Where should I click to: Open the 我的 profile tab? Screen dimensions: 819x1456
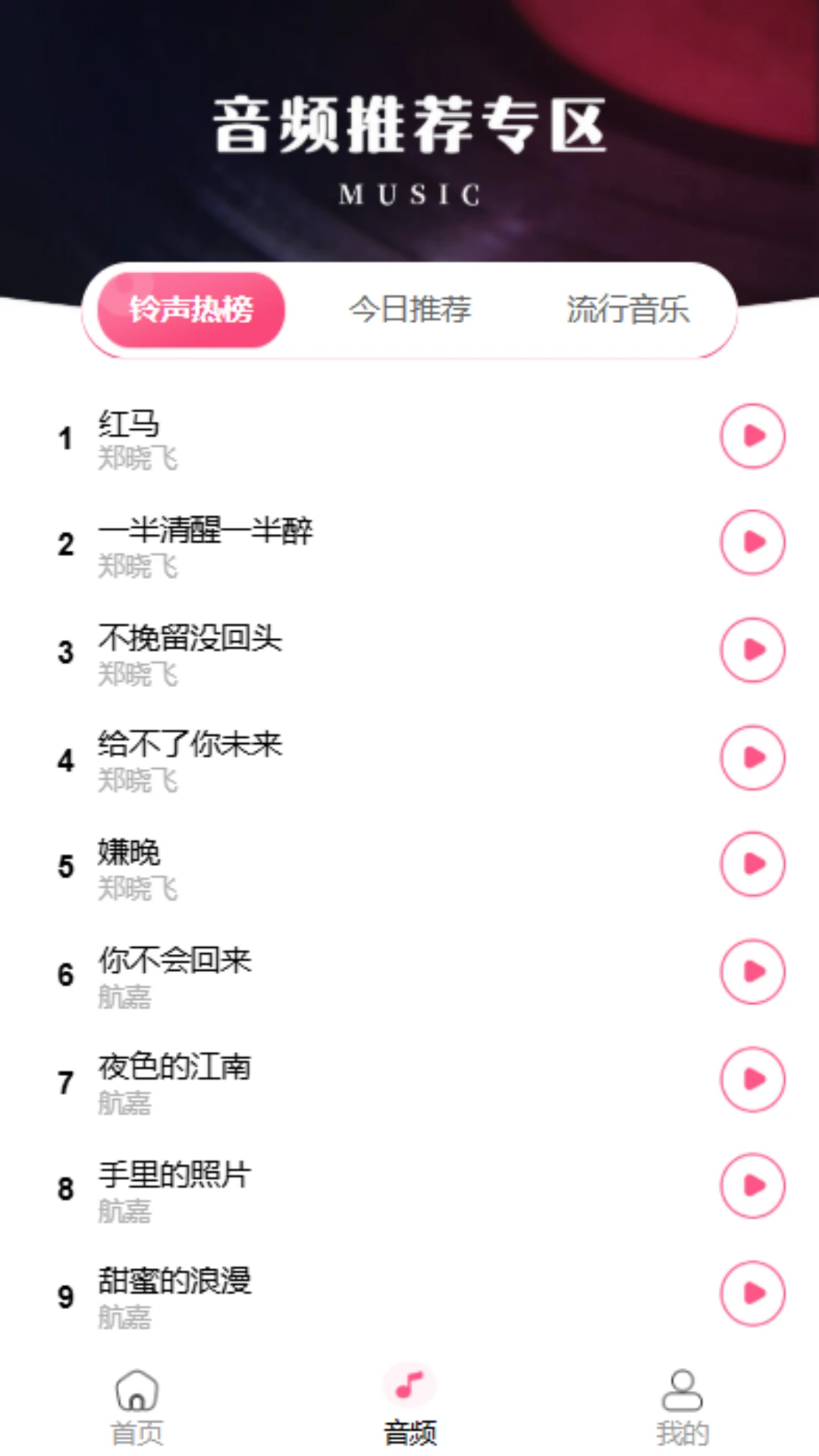coord(682,1407)
